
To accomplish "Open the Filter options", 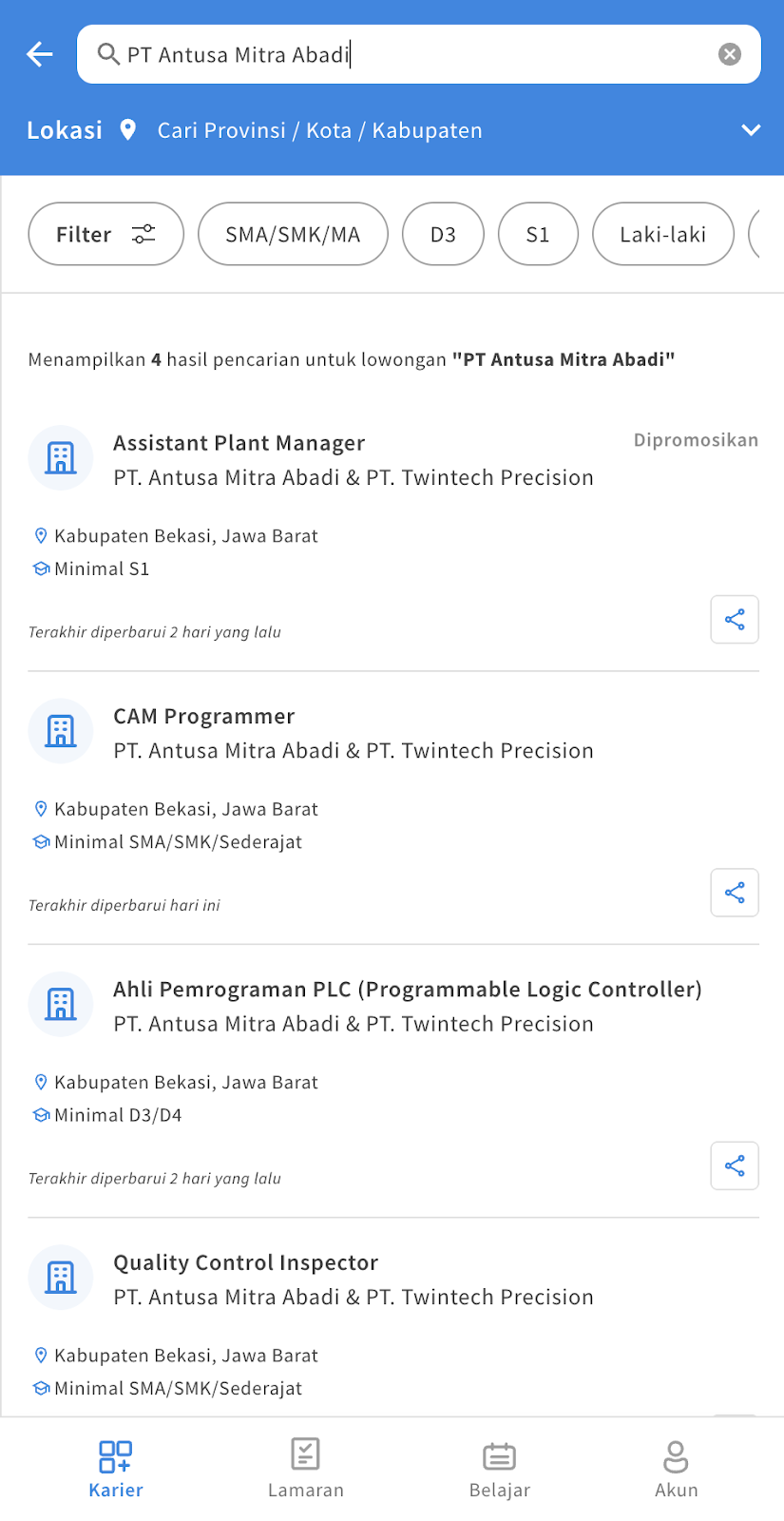I will tap(106, 234).
